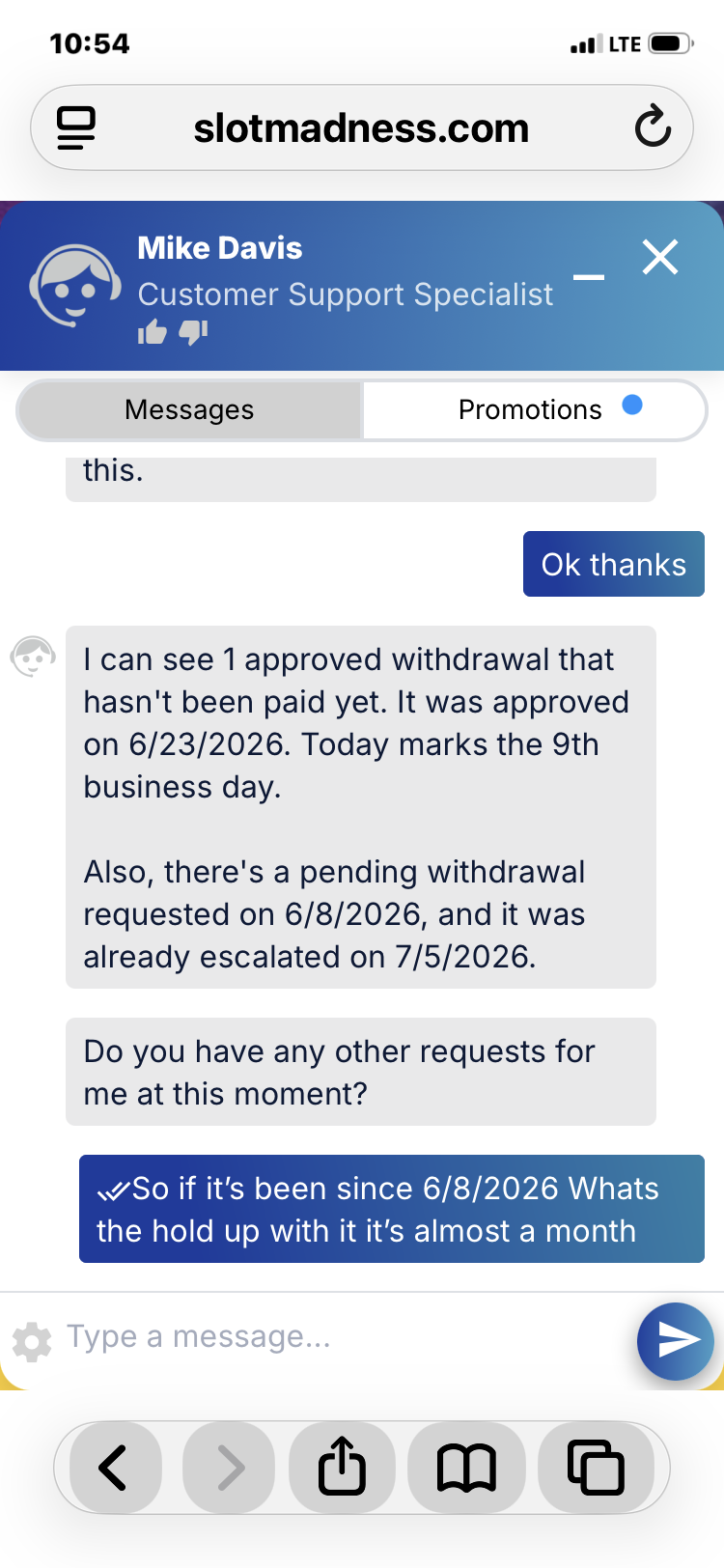Give the agent a thumbs down
724x1568 pixels.
tap(193, 333)
